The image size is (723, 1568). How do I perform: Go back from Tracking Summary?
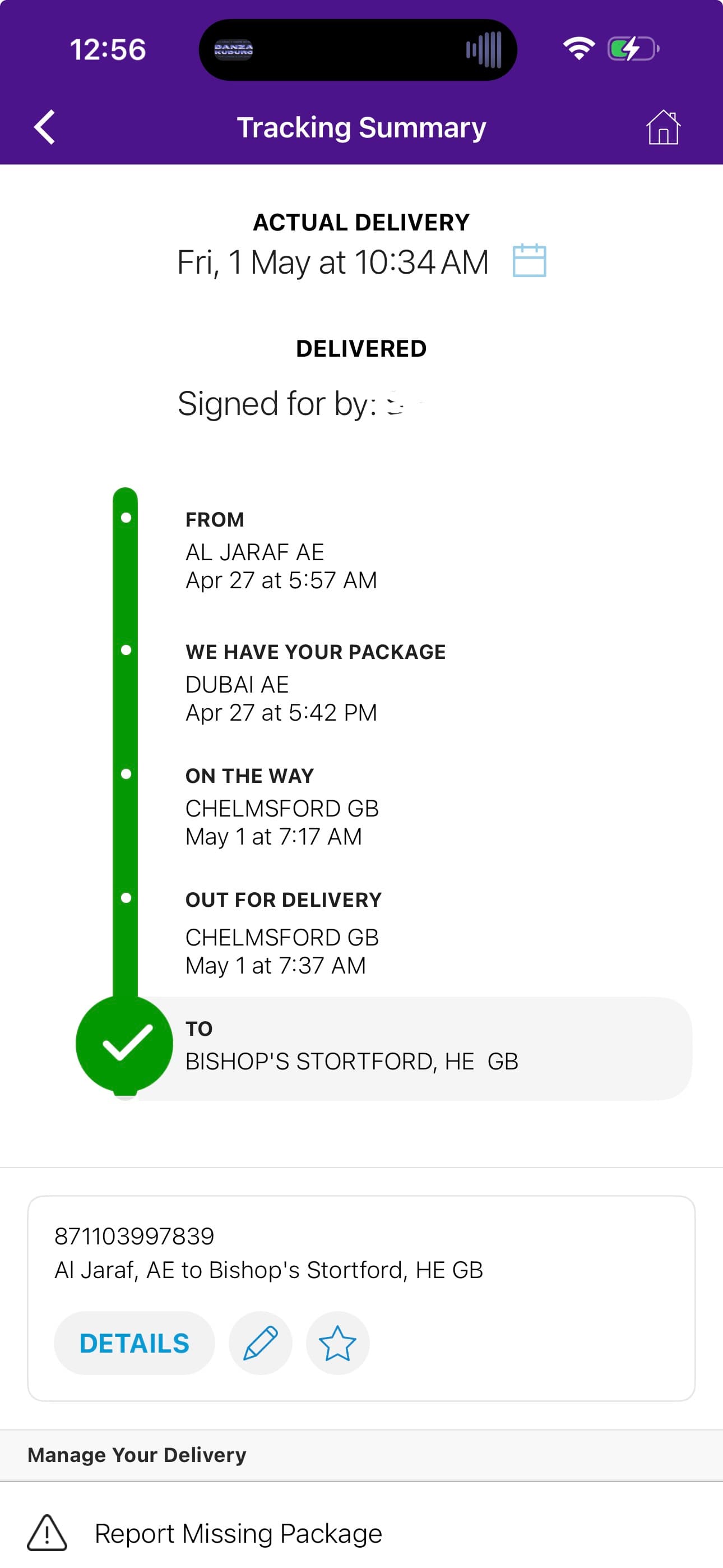click(x=45, y=127)
